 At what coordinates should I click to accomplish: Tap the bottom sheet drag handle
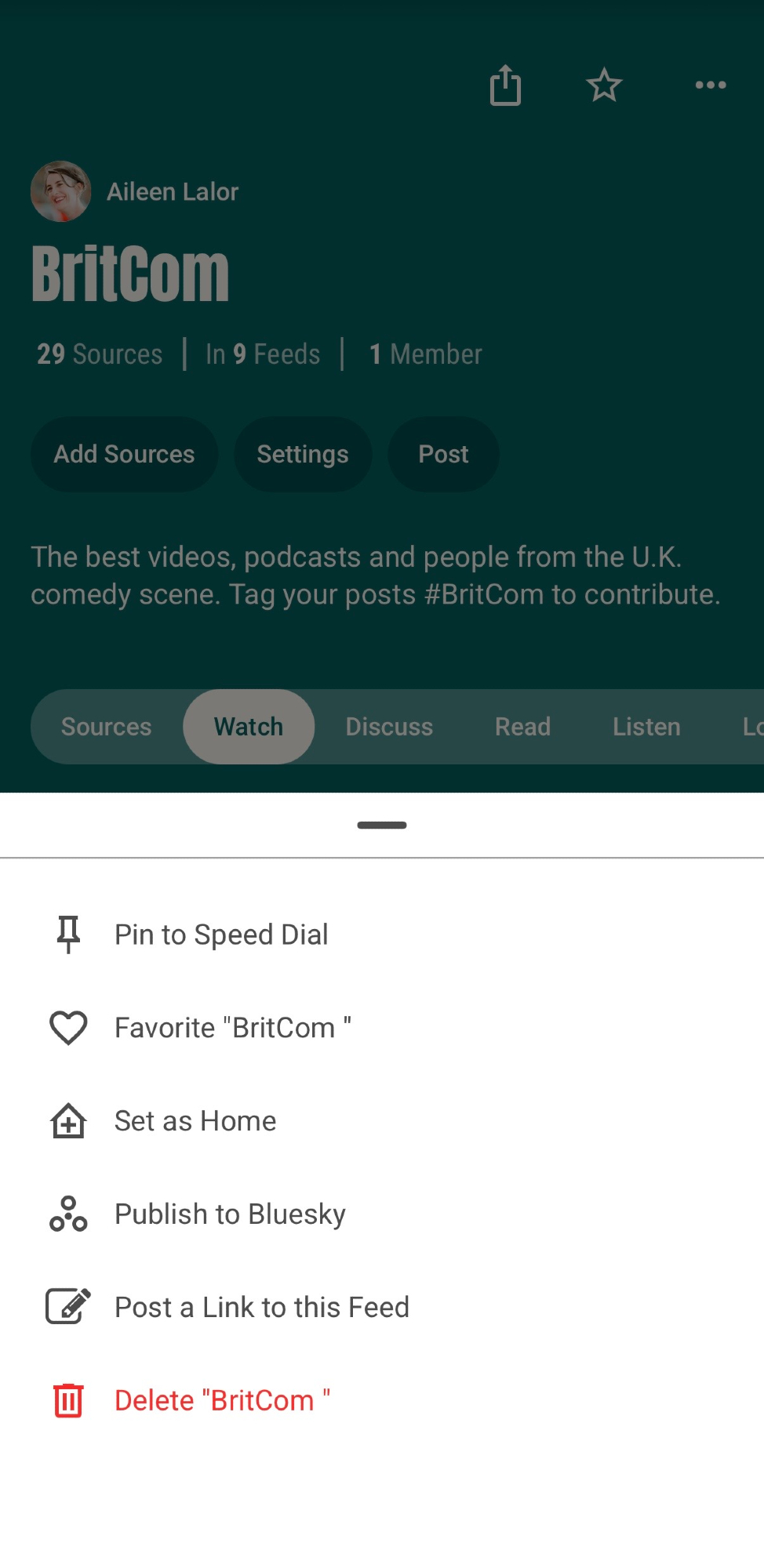[382, 825]
